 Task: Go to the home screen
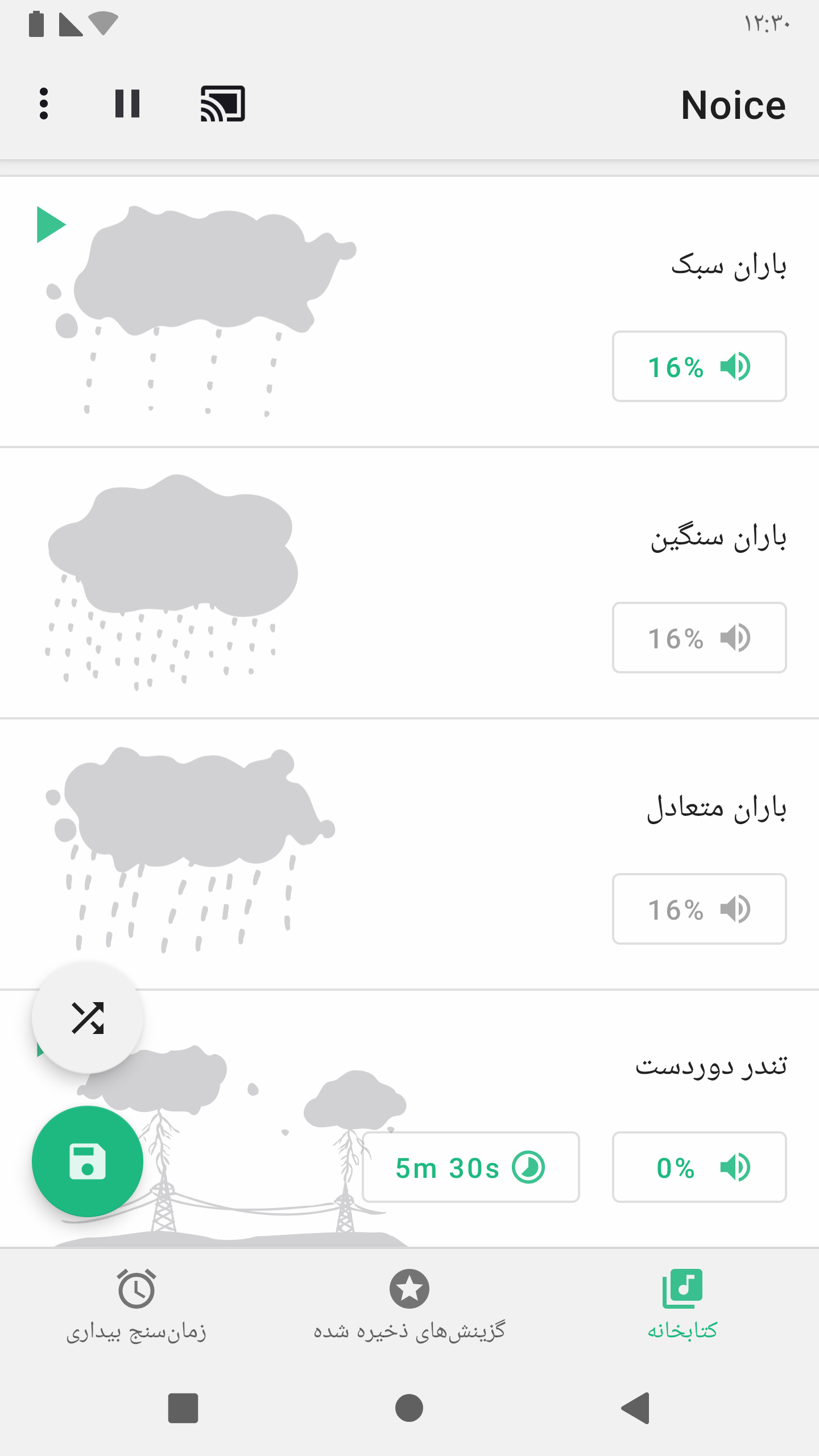pos(409,1408)
